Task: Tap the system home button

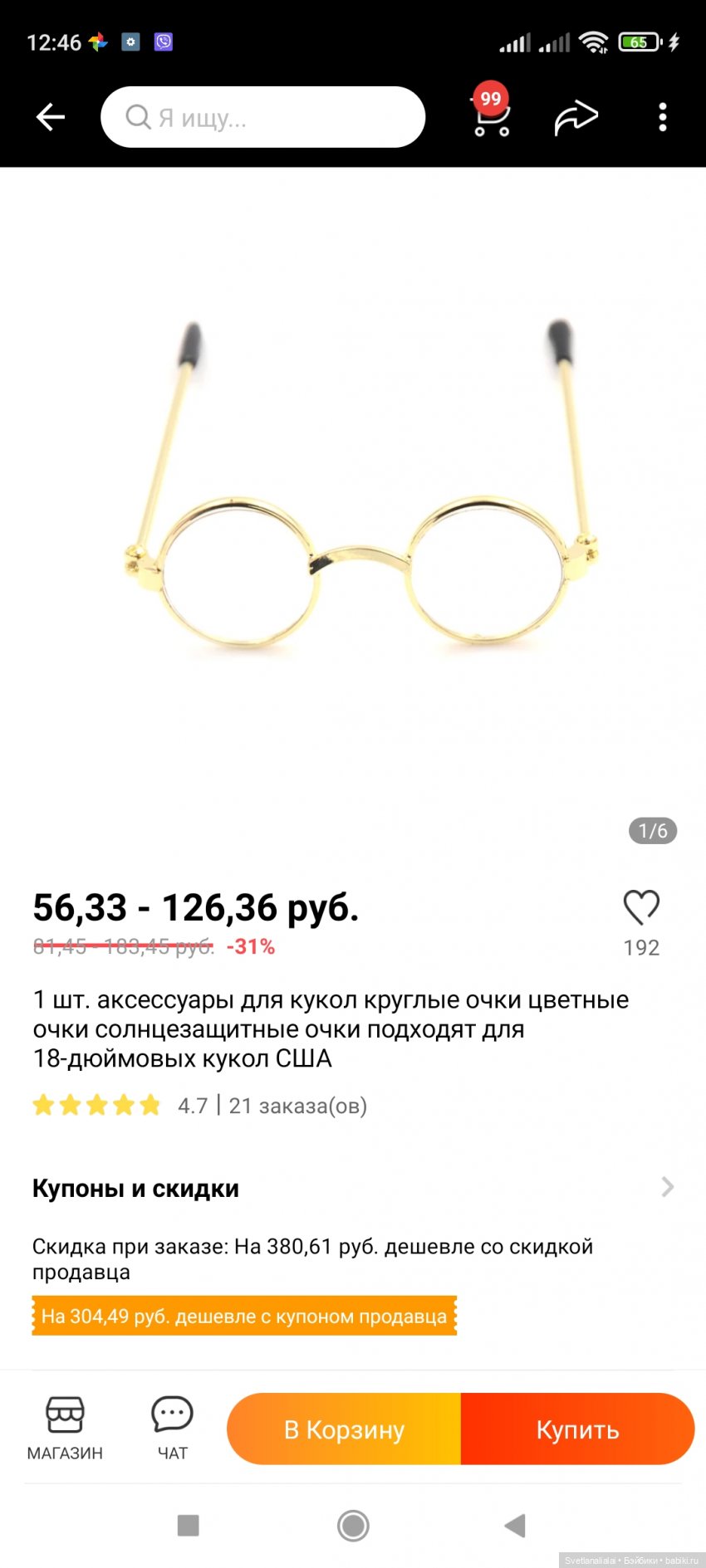Action: (x=353, y=1525)
